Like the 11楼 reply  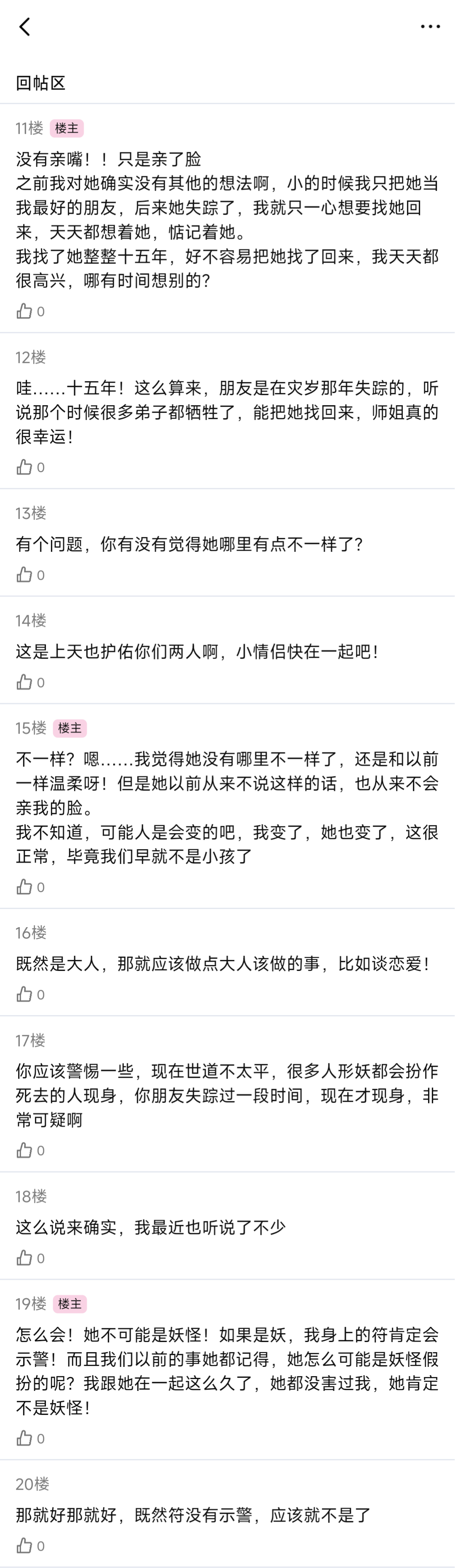pos(24,312)
